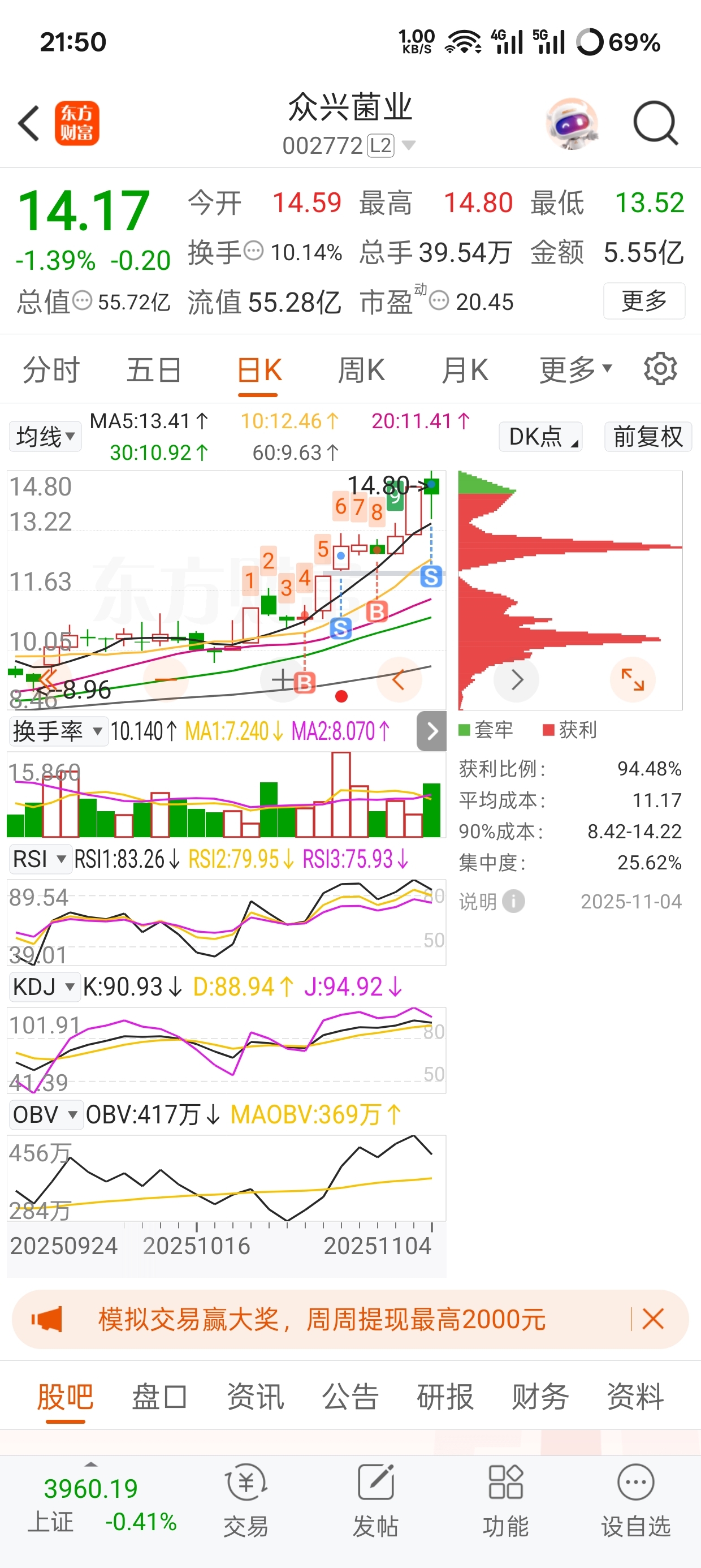This screenshot has height=1568, width=701.
Task: Open the 均线 indicator dropdown
Action: point(45,437)
